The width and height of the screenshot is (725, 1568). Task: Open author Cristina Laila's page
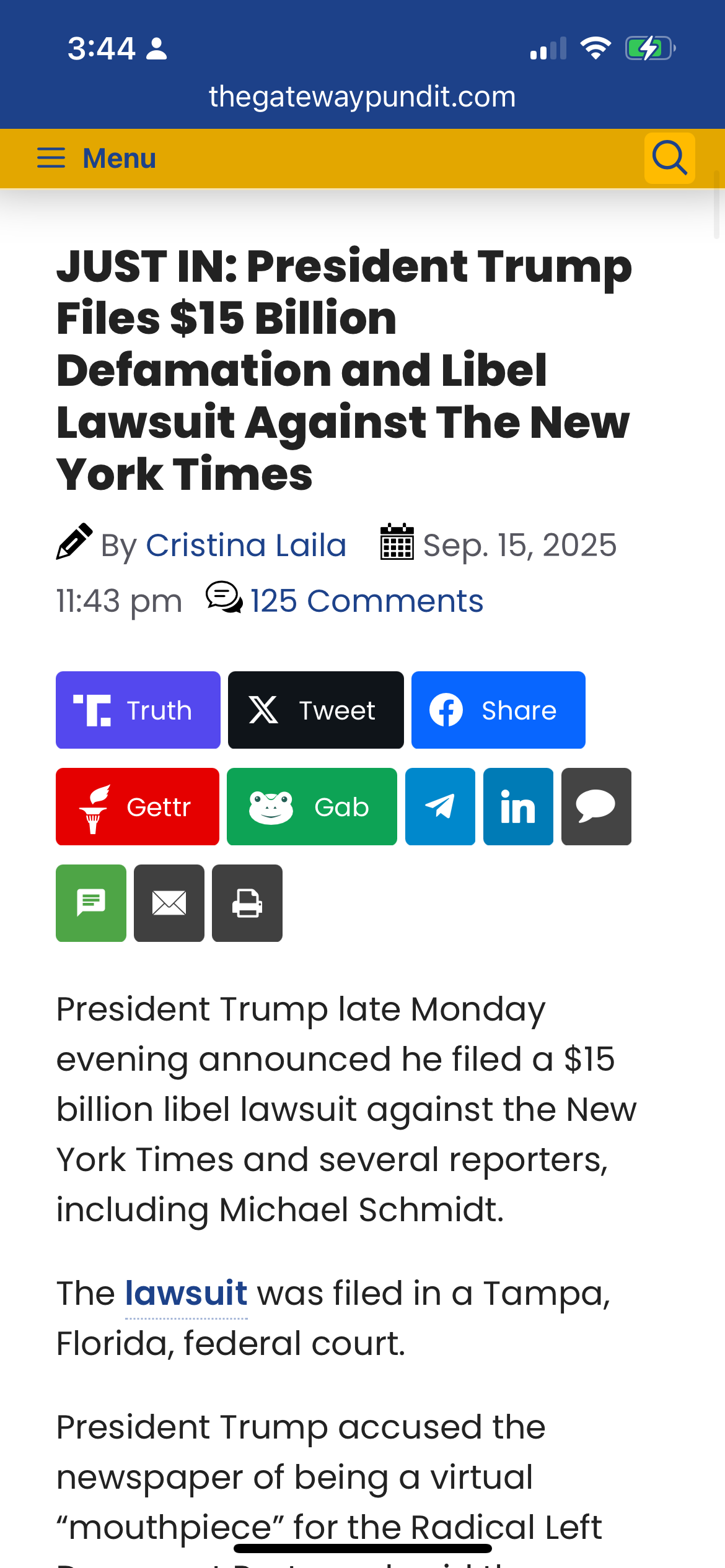pyautogui.click(x=246, y=545)
